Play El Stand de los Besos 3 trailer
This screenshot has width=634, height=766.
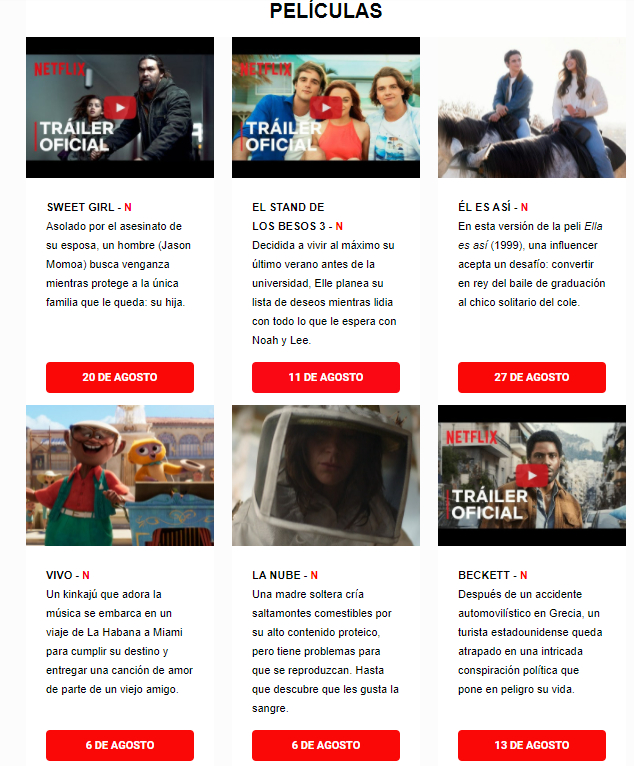pos(325,108)
